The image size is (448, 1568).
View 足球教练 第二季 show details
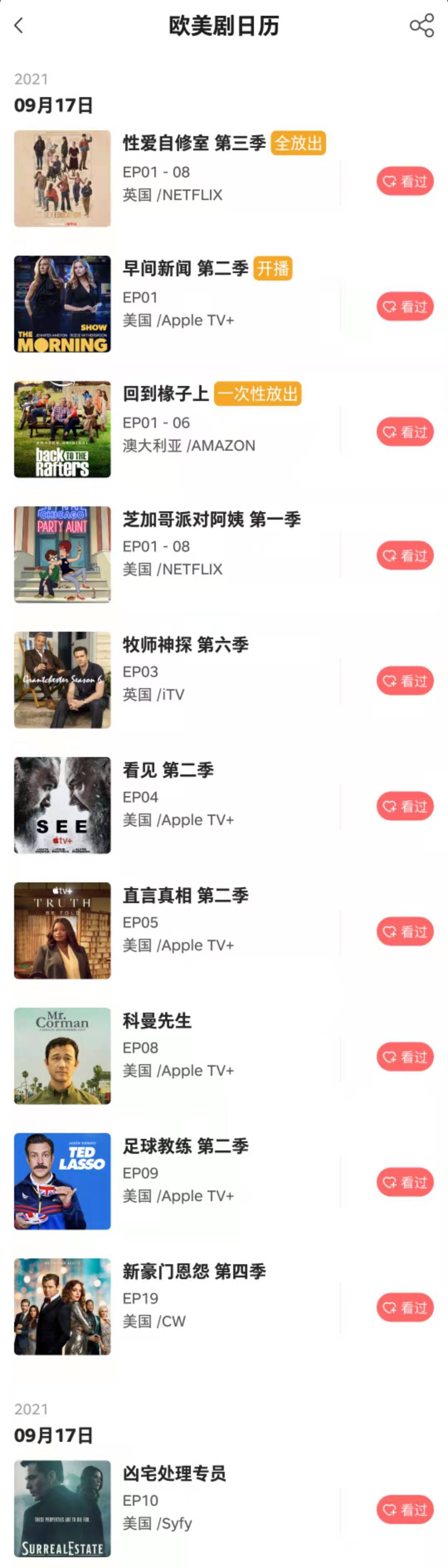tap(185, 1146)
